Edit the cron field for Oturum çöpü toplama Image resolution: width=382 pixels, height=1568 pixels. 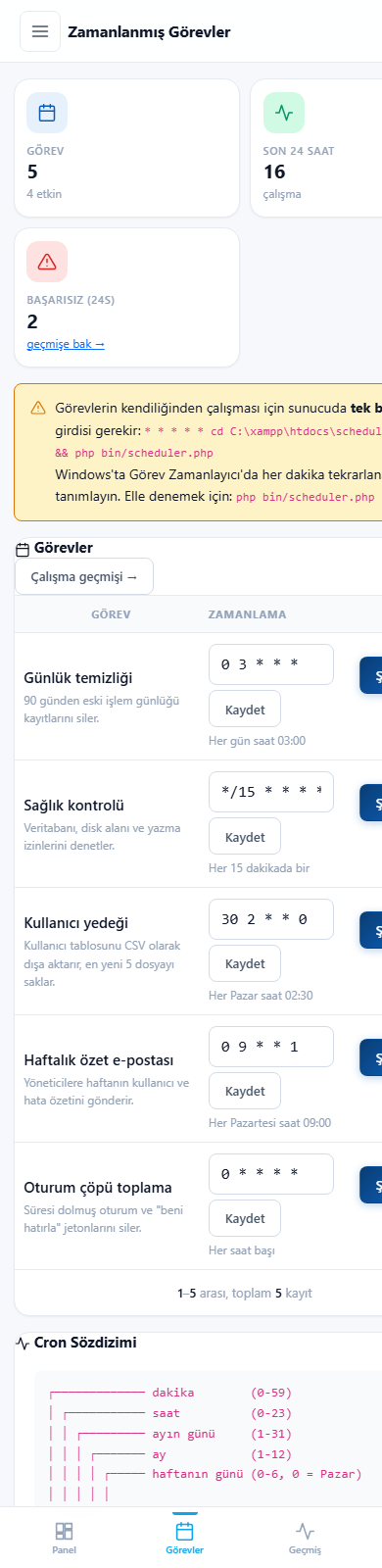tap(271, 1174)
